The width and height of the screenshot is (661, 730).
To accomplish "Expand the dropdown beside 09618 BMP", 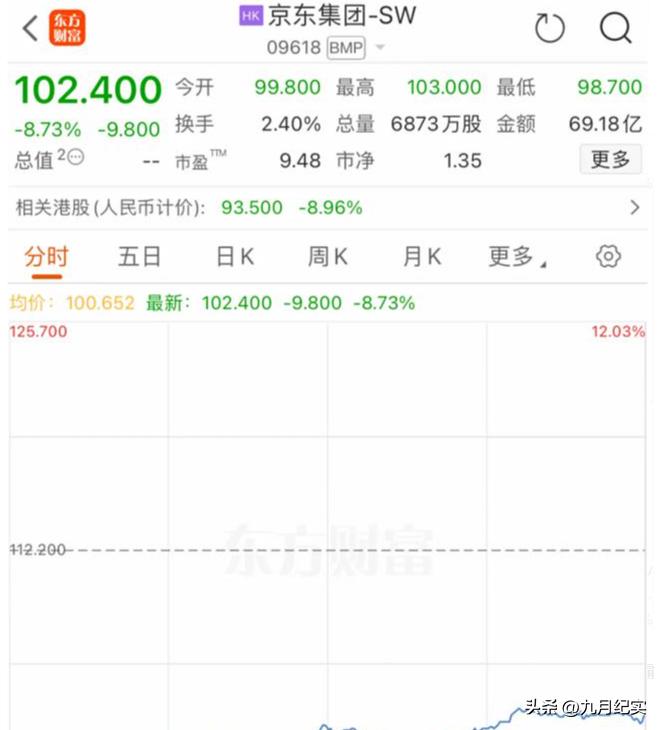I will pyautogui.click(x=380, y=48).
